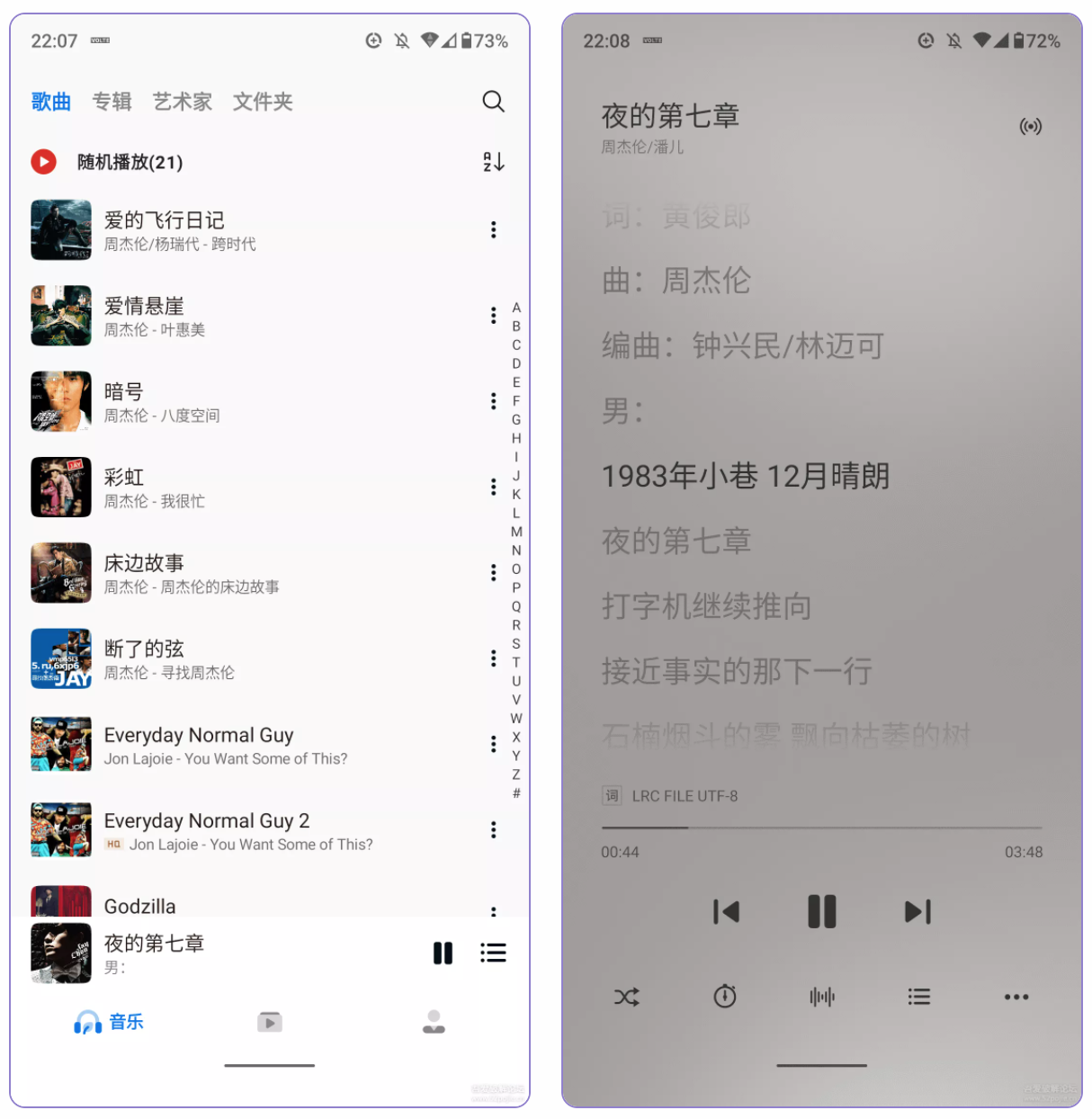Screen dimensions: 1092x1119
Task: Open the options menu for Everyday Normal Guy
Action: pos(493,744)
